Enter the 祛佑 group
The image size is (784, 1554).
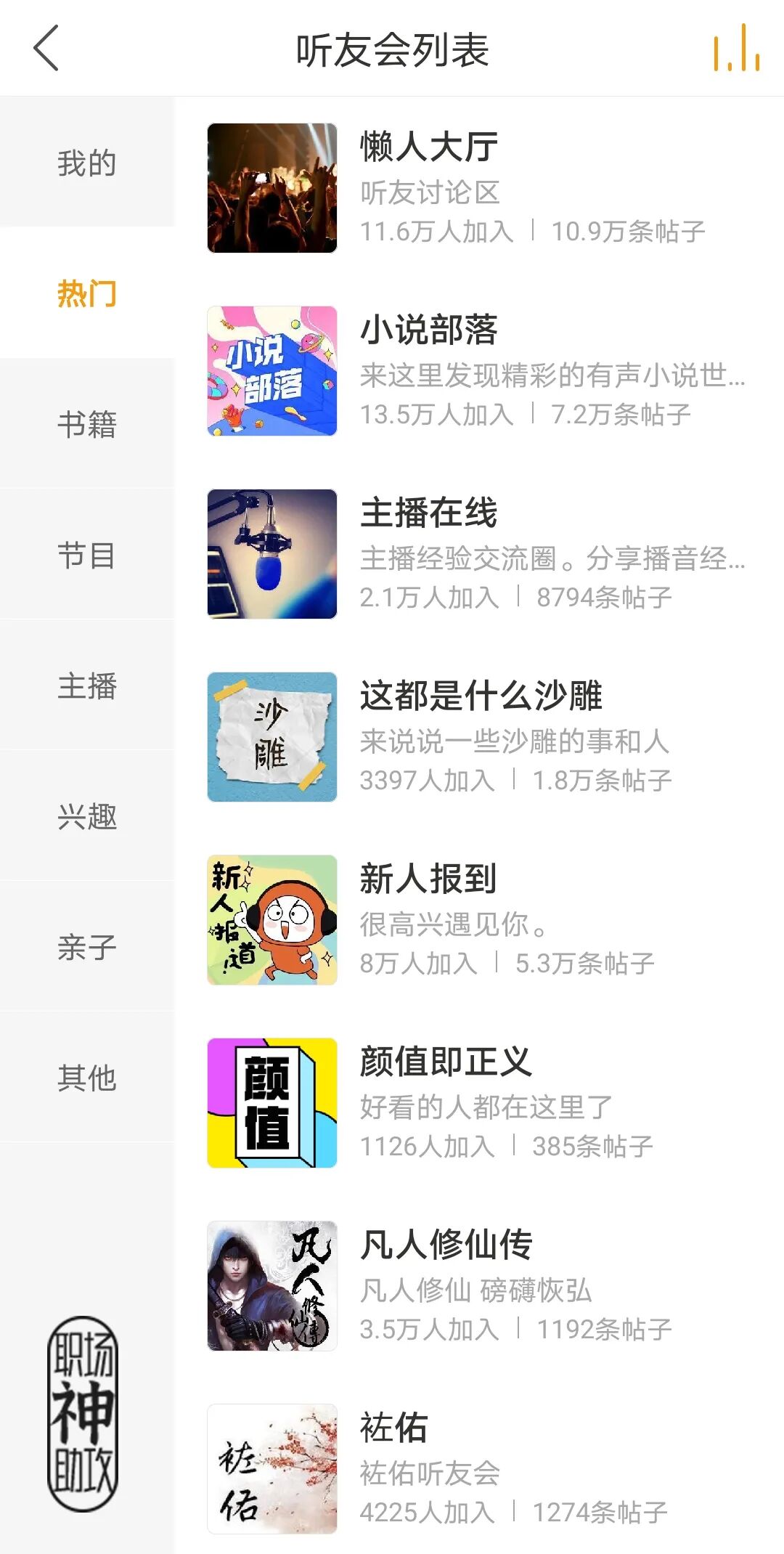tap(479, 1469)
